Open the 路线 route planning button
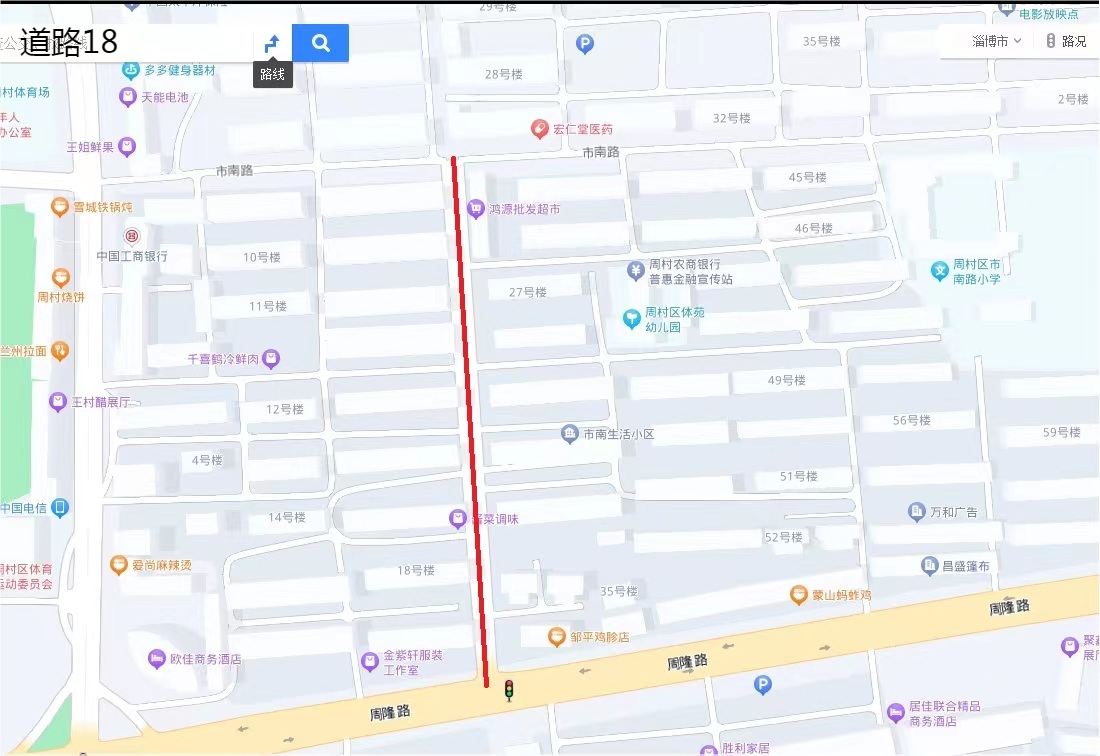Viewport: 1100px width, 756px height. 271,43
